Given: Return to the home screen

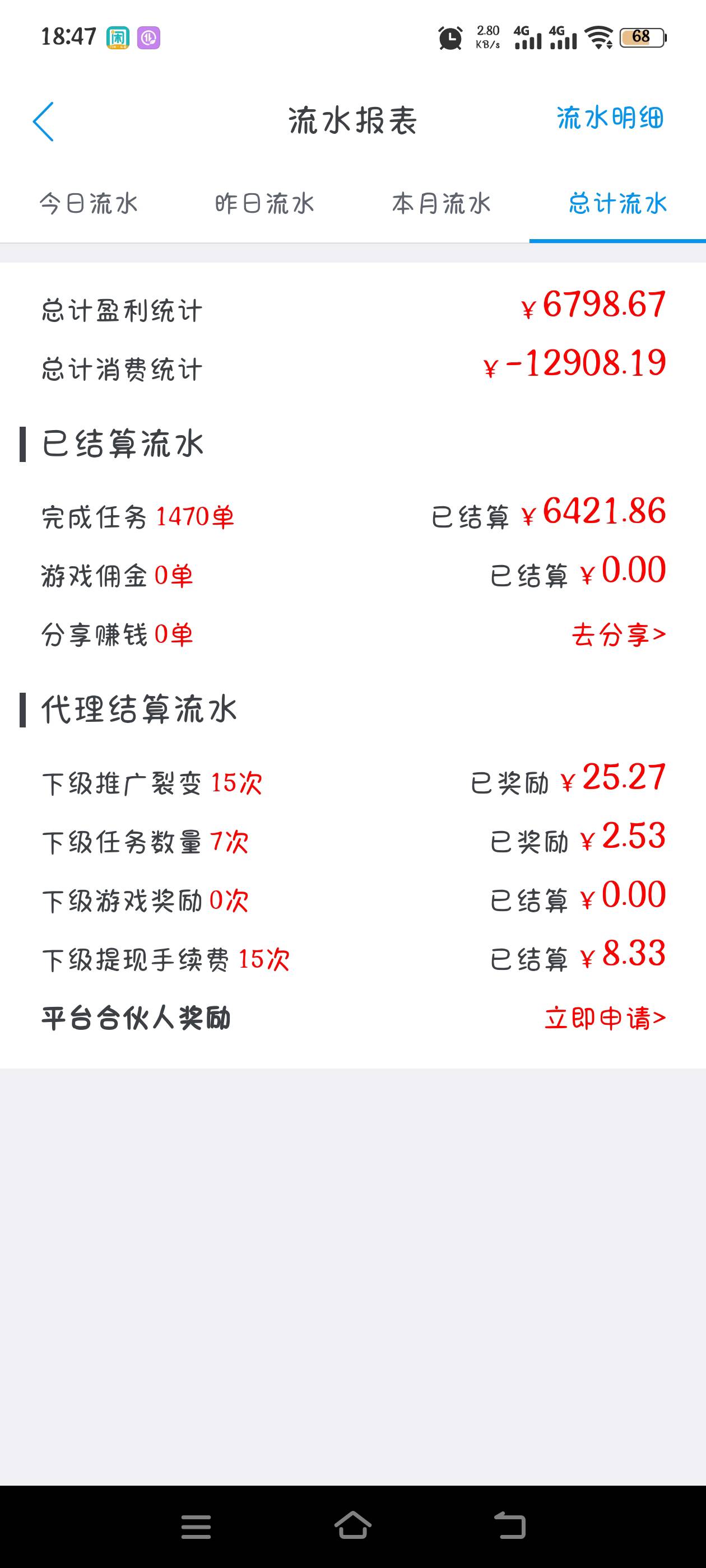Looking at the screenshot, I should (352, 1526).
